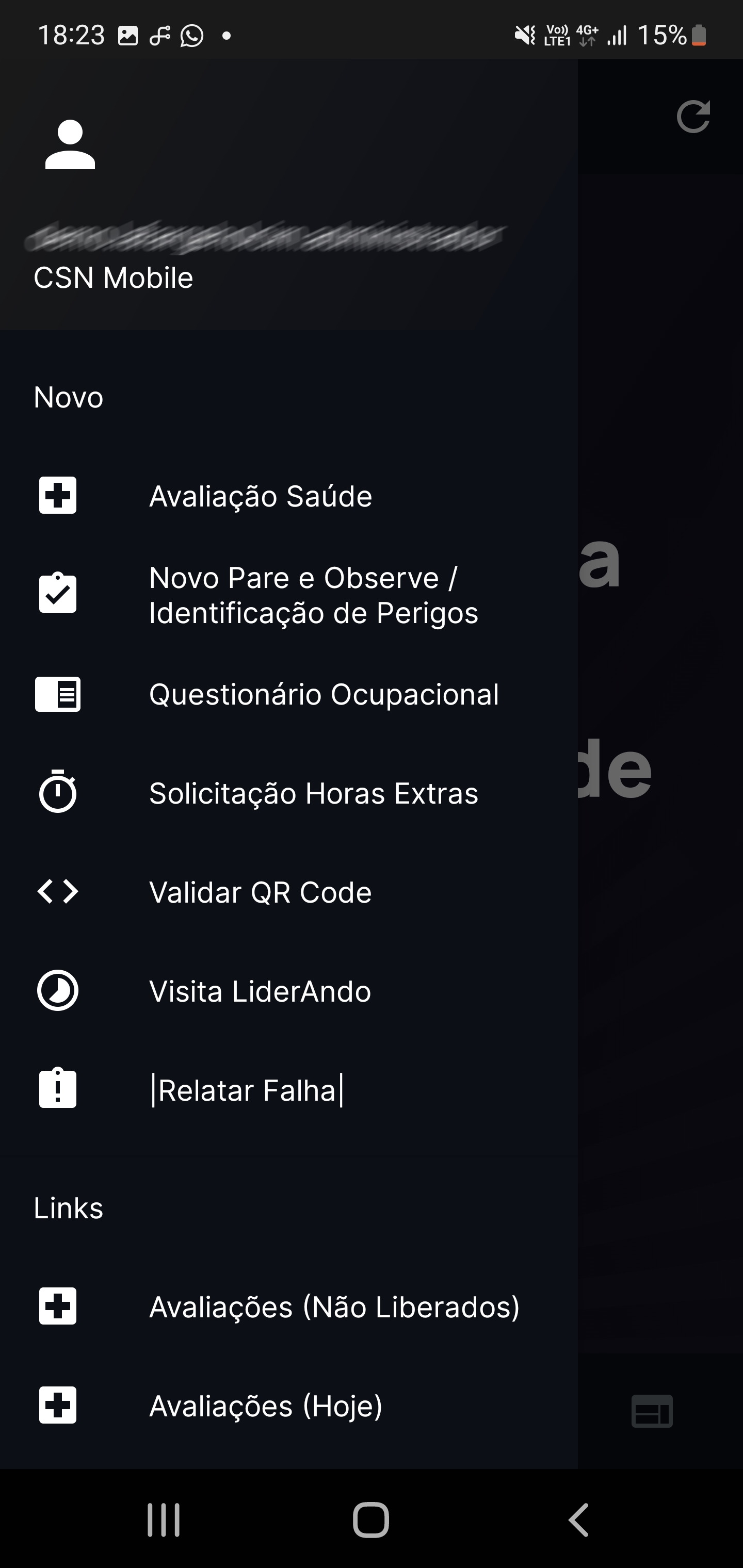Go back using system navigation button
Viewport: 743px width, 1568px height.
click(x=578, y=1520)
